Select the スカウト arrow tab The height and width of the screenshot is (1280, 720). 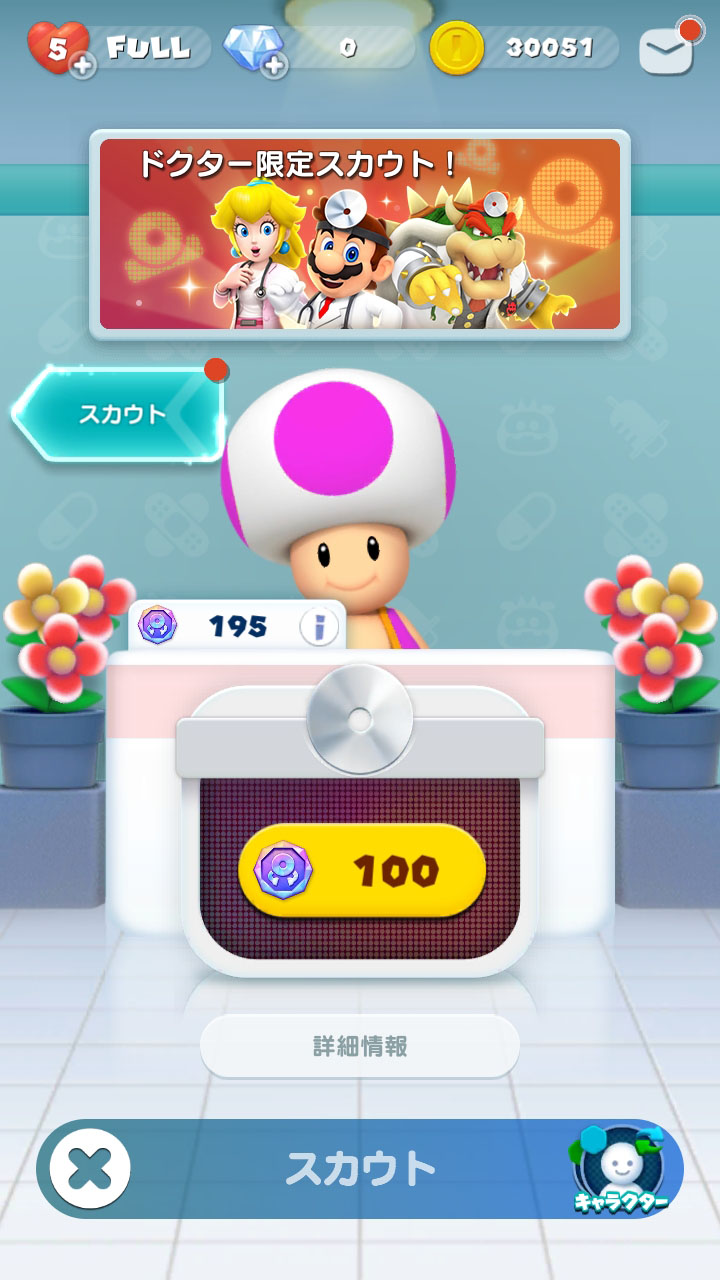[x=120, y=415]
